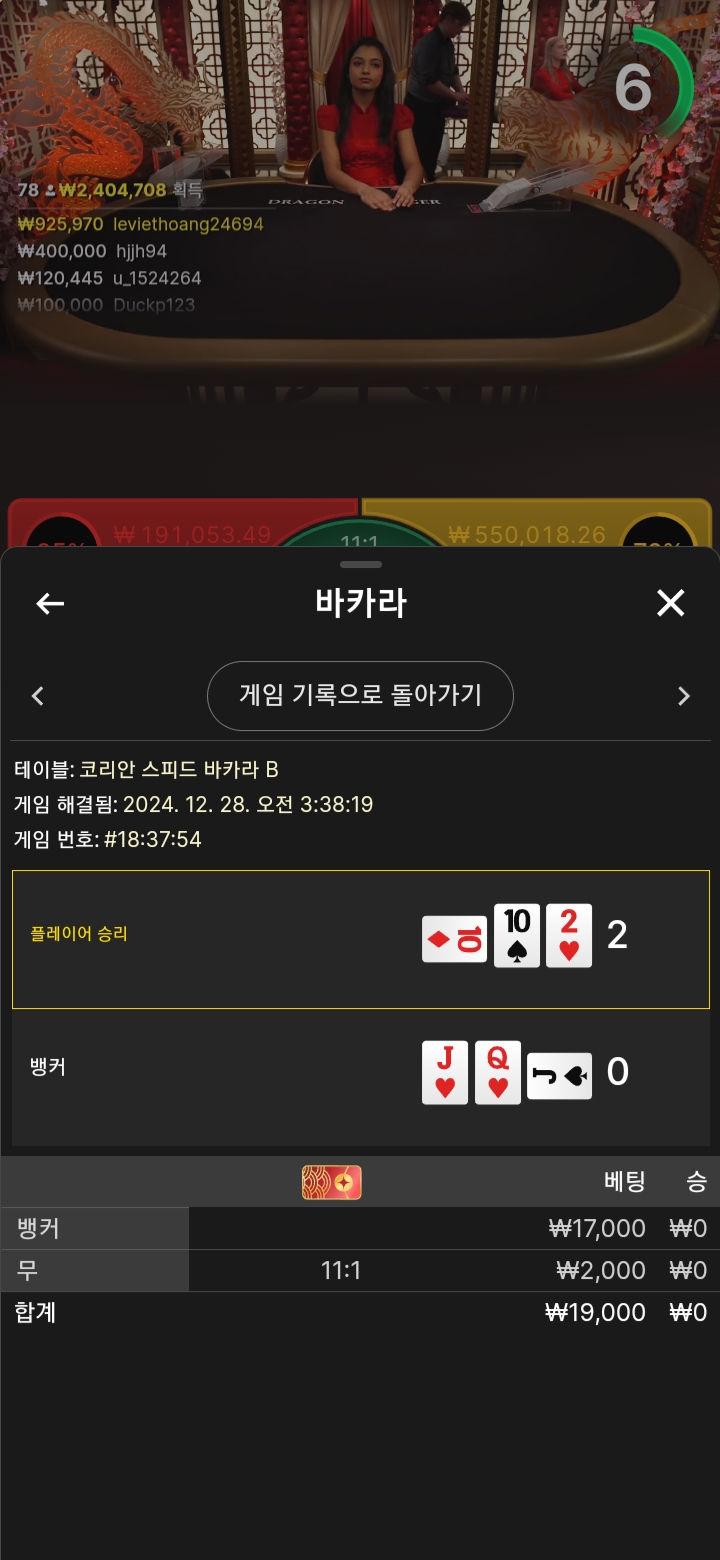Close the 바카라 history panel
720x1560 pixels.
click(x=670, y=603)
